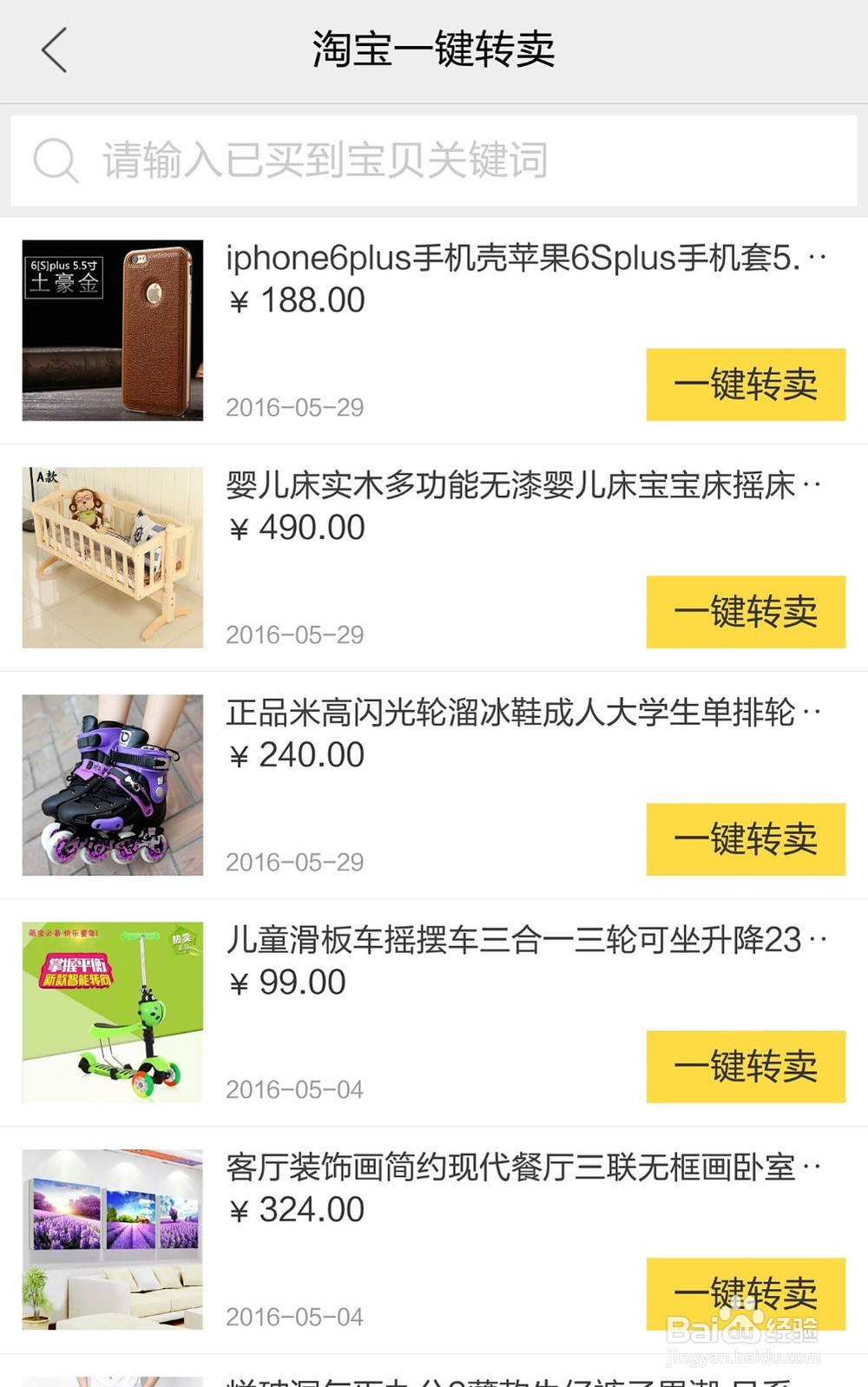Tap 一键转卖 for the iPhone6plus phone case
This screenshot has width=868, height=1387.
[x=745, y=385]
